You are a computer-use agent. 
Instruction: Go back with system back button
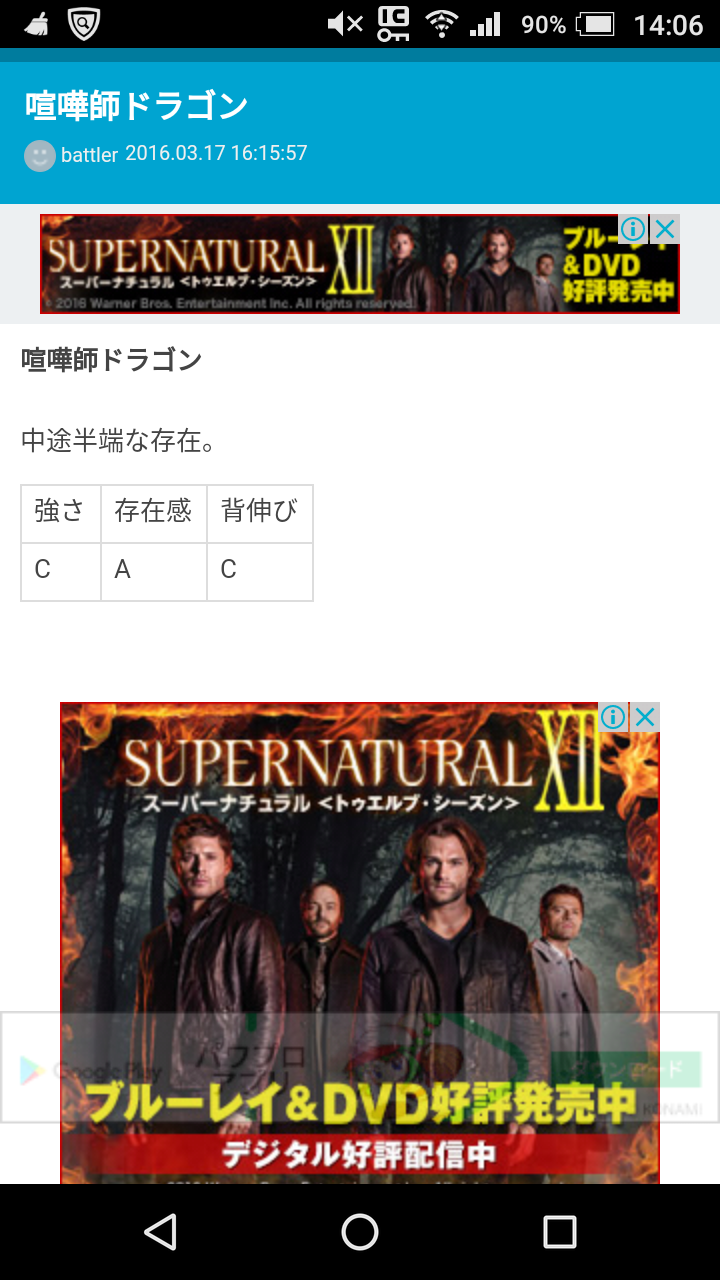[160, 1232]
